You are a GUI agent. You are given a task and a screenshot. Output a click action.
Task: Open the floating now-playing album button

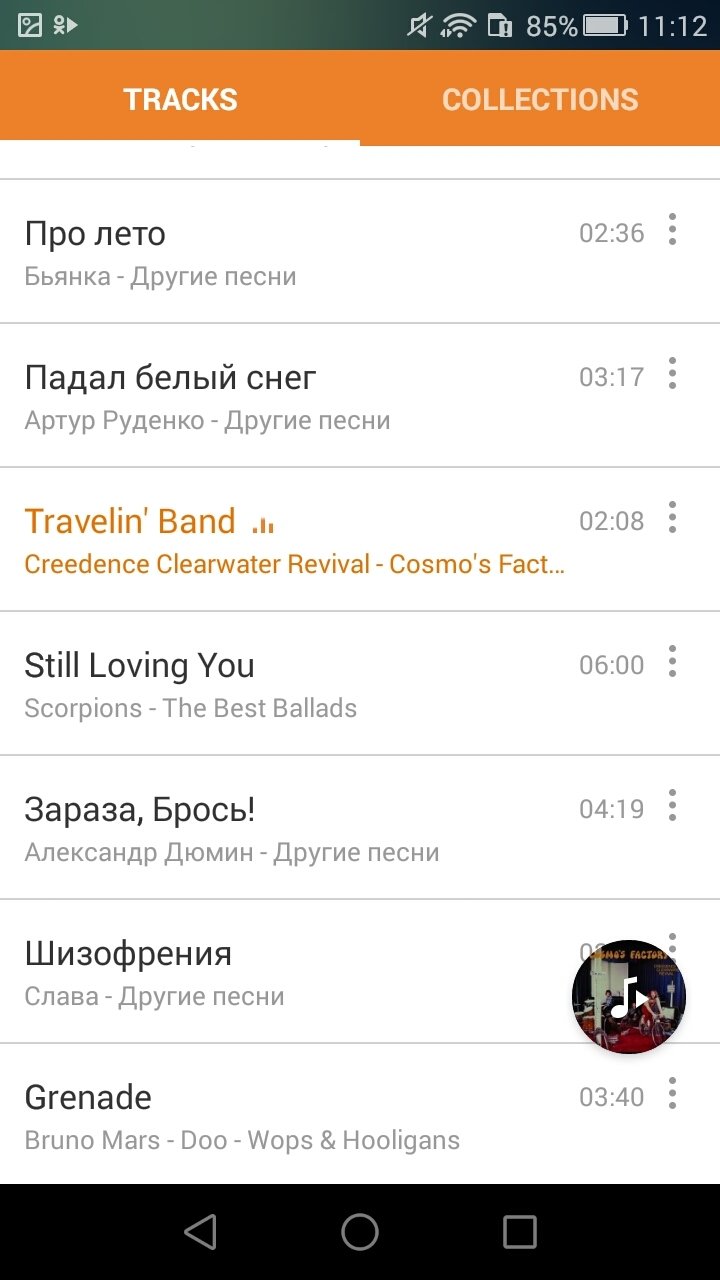pyautogui.click(x=629, y=997)
